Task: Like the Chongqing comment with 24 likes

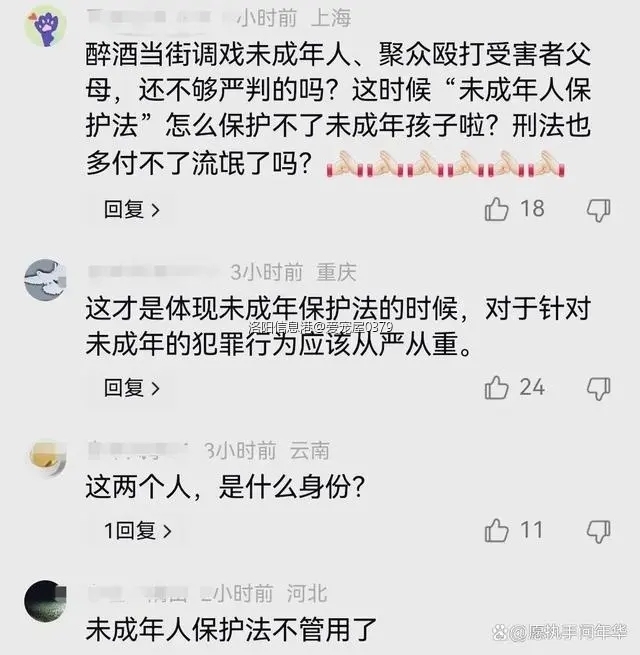Action: pos(497,388)
